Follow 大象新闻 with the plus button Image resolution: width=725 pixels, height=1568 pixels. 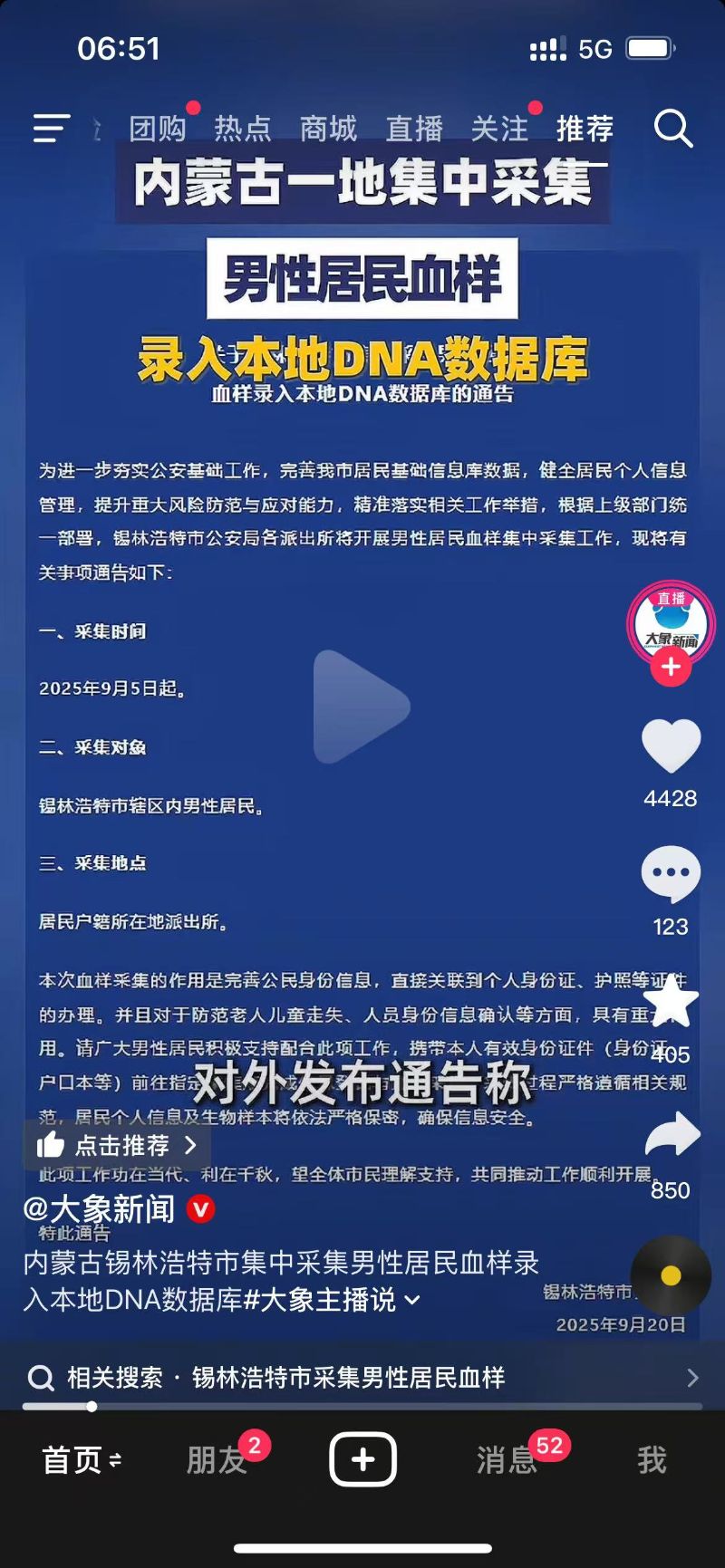(671, 668)
